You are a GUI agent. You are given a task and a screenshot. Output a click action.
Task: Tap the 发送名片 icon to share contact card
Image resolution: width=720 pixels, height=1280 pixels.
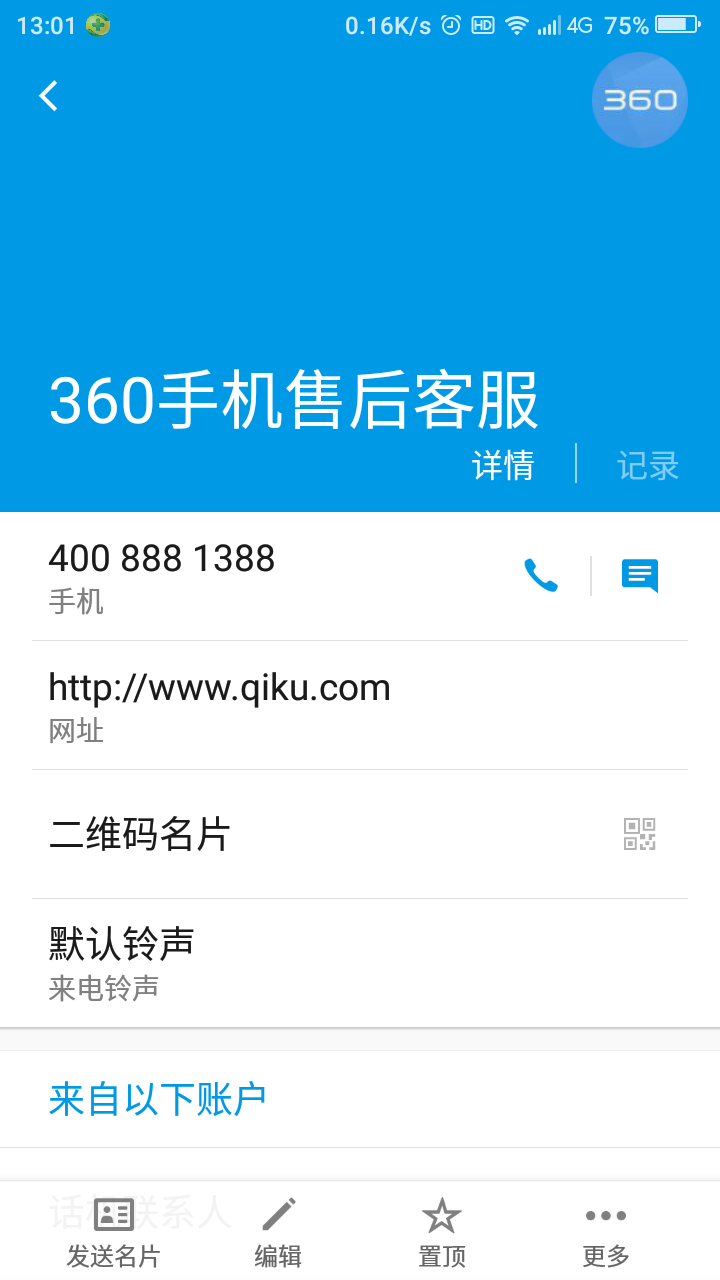pyautogui.click(x=113, y=1213)
